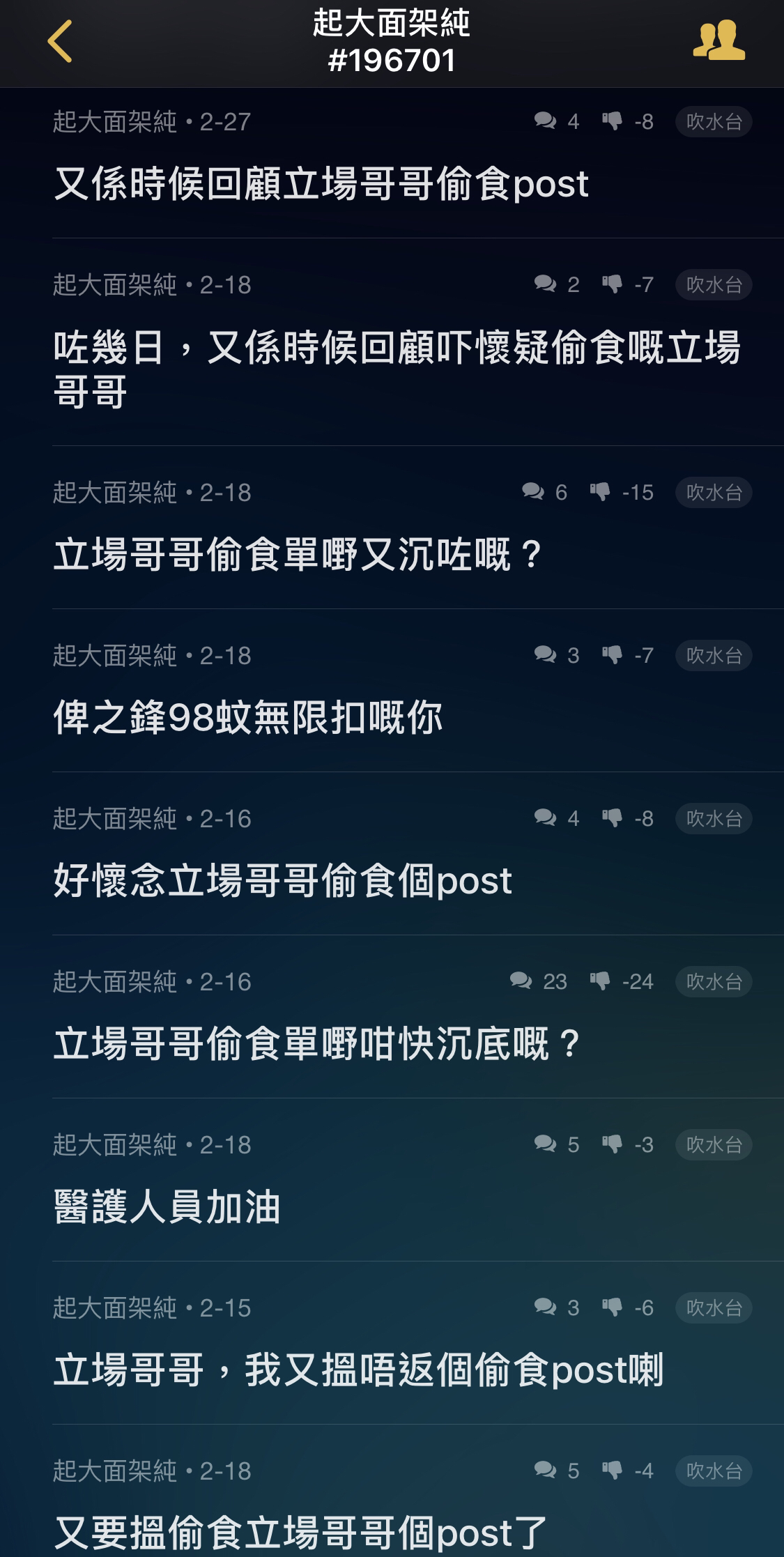
Task: Open thread 咗幾日，又係時候回顧吓懷疑偷食嘅立場哥哥
Action: (x=392, y=342)
